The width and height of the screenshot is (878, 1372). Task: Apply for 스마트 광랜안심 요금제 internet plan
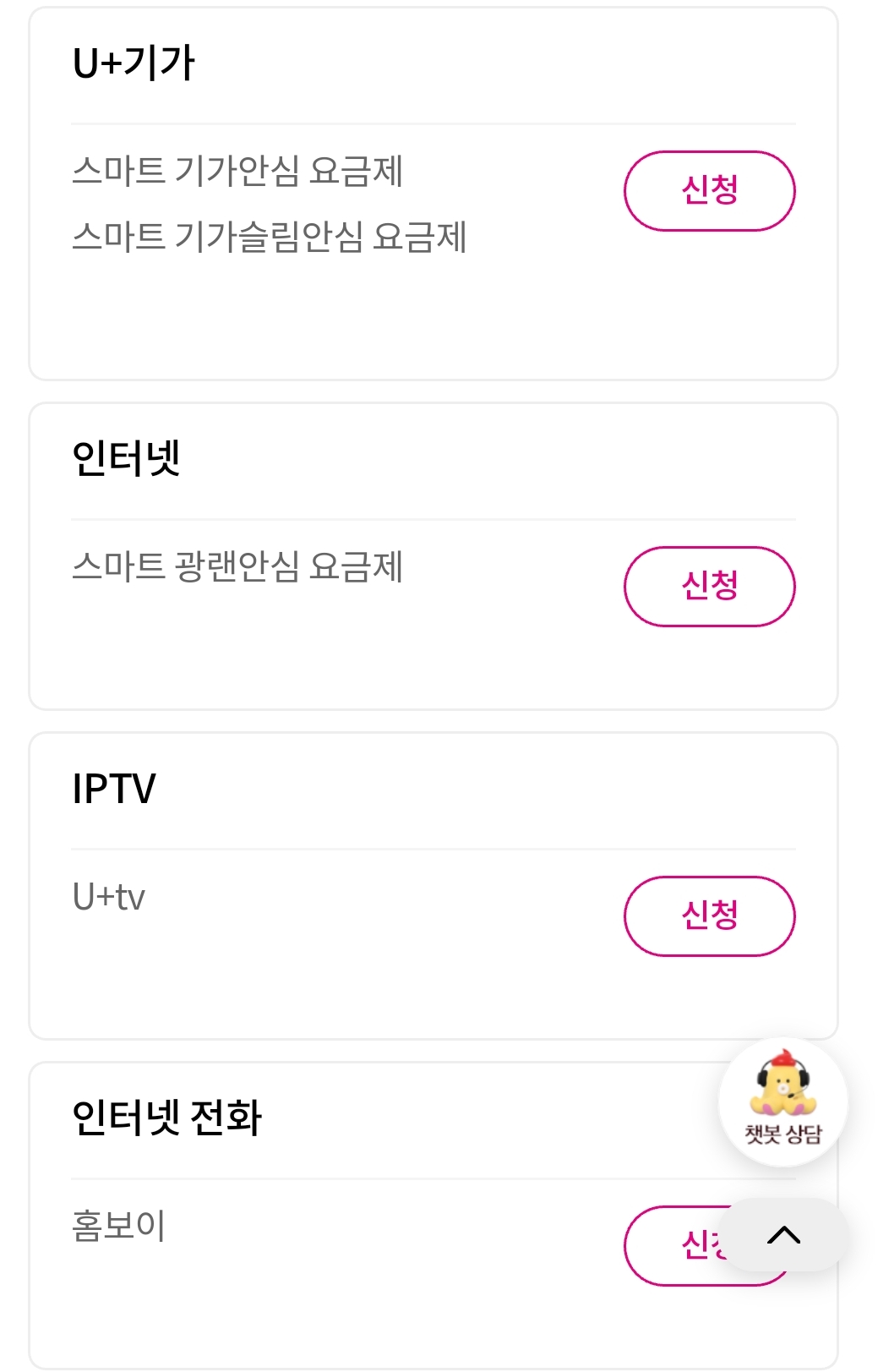pyautogui.click(x=709, y=586)
